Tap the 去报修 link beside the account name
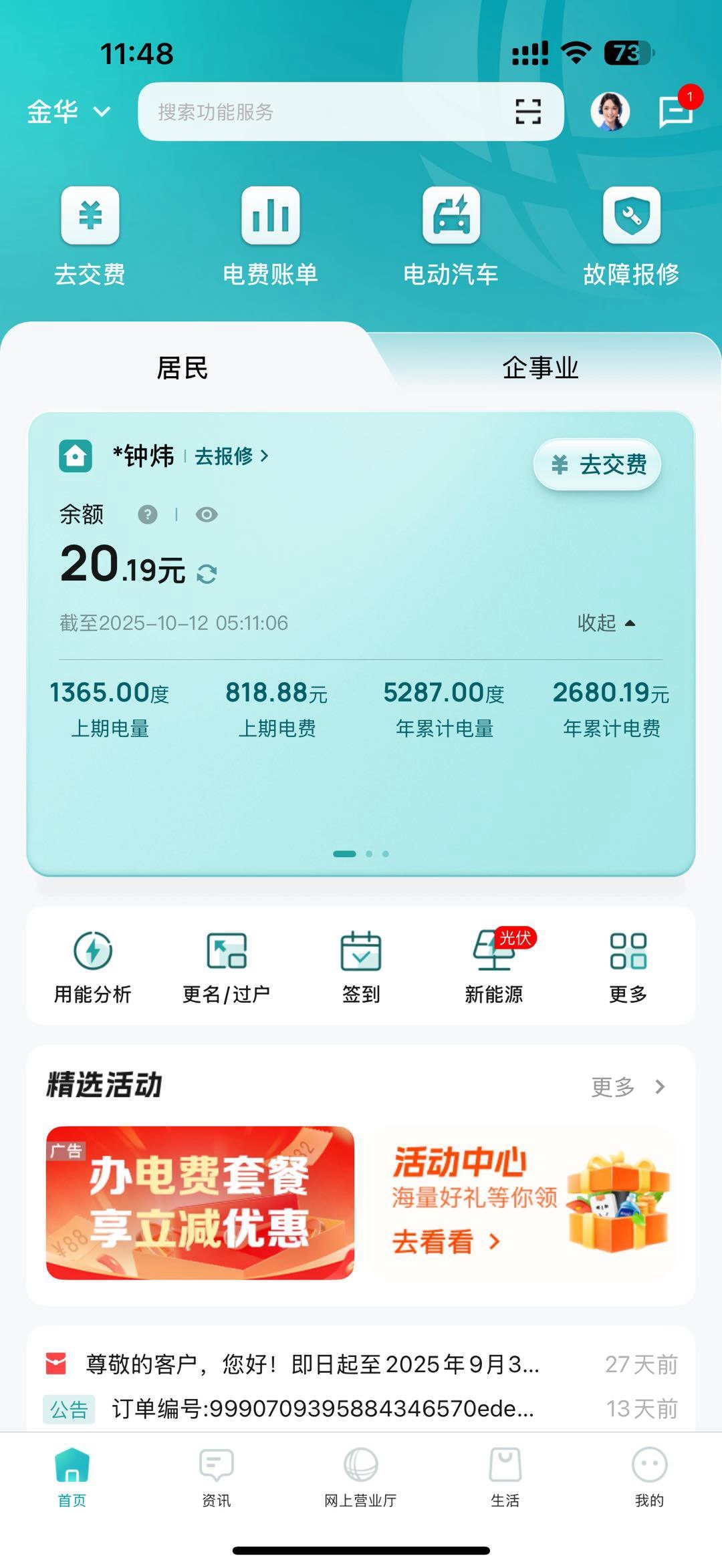 pos(231,456)
